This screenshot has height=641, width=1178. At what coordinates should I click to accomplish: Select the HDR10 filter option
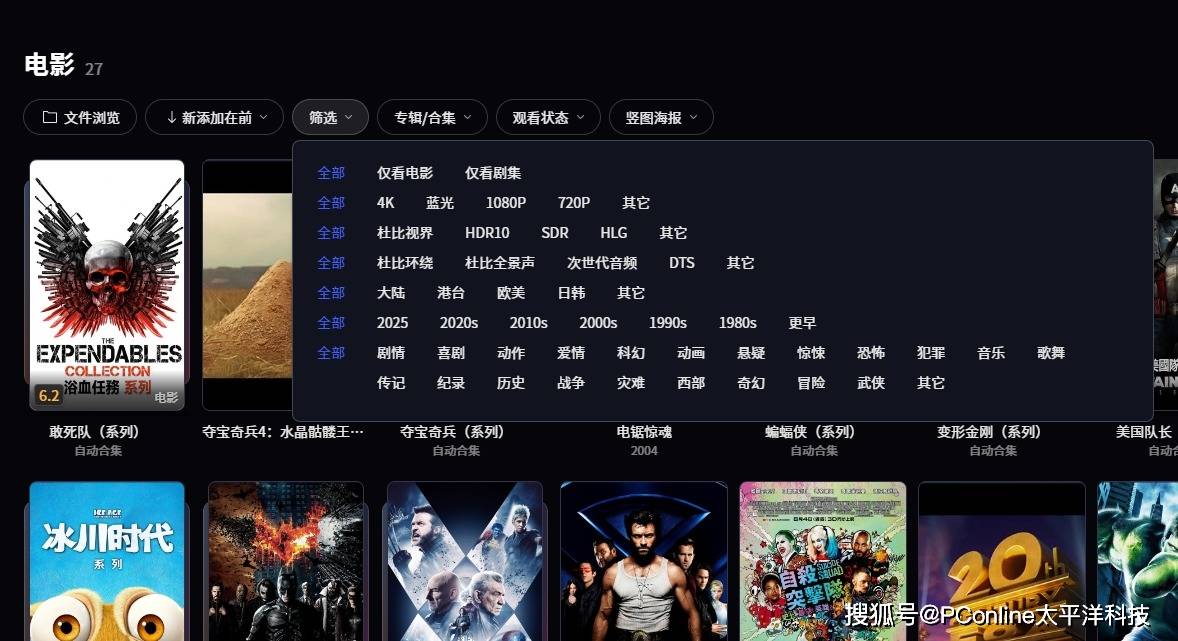tap(487, 233)
